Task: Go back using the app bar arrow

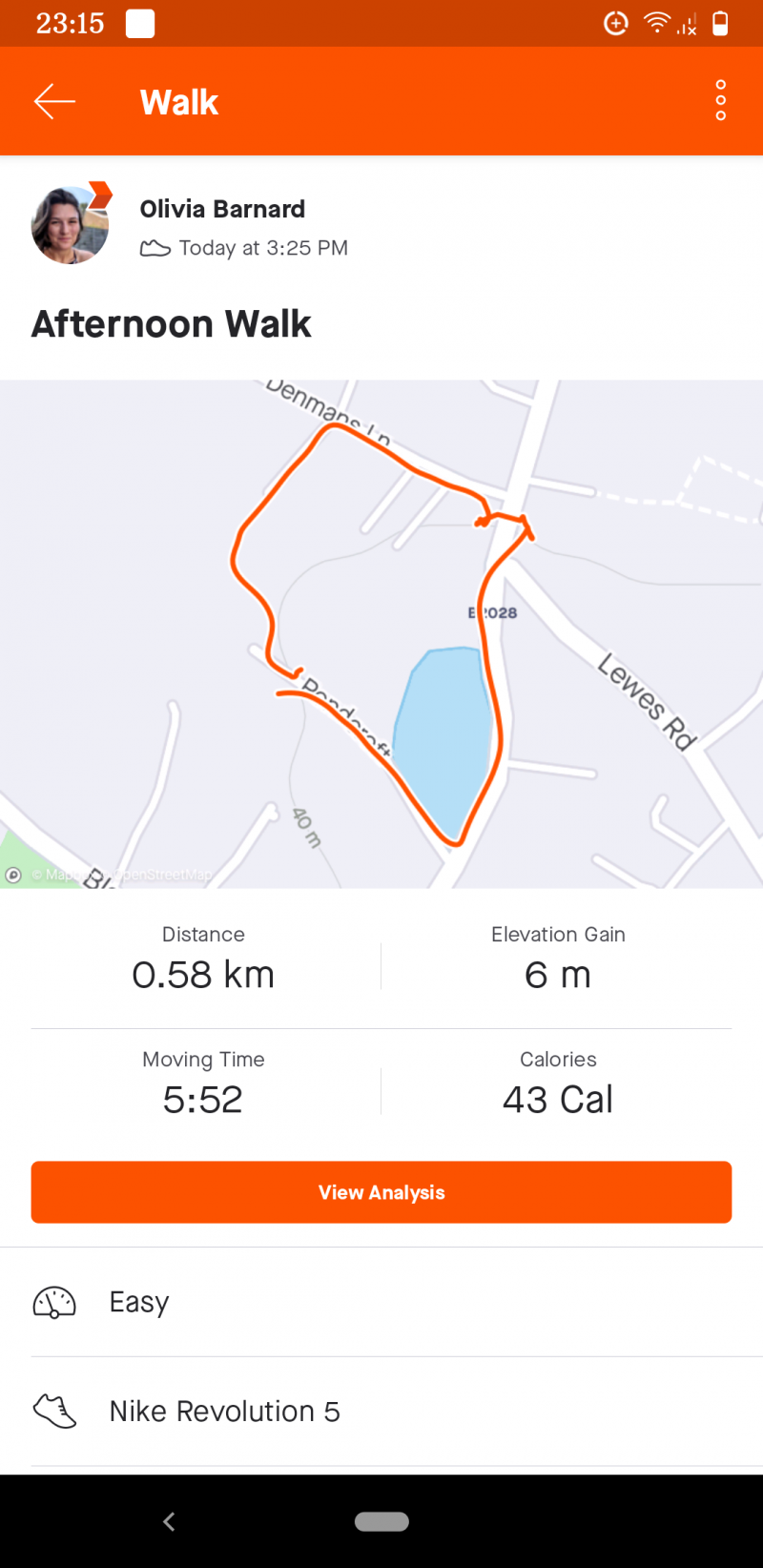Action: pyautogui.click(x=54, y=101)
